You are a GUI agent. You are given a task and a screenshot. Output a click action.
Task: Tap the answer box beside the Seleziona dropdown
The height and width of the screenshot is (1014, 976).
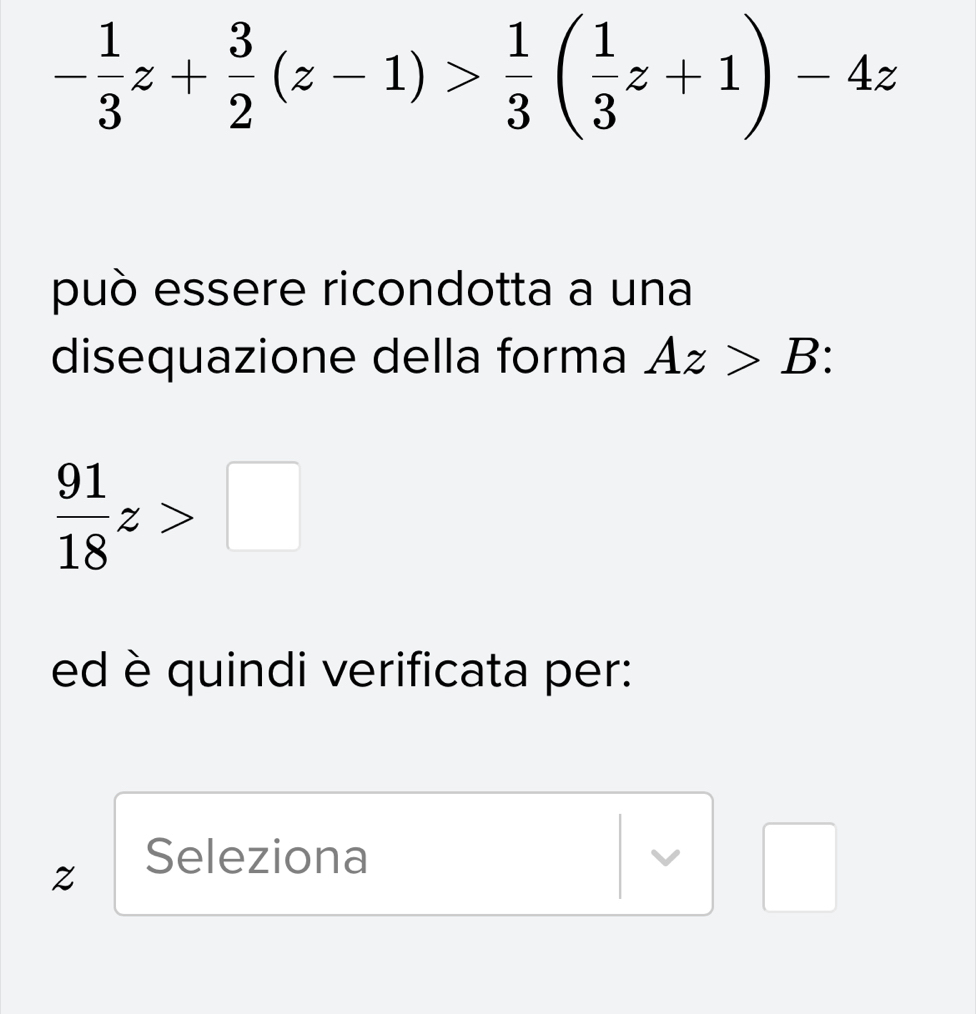point(799,867)
